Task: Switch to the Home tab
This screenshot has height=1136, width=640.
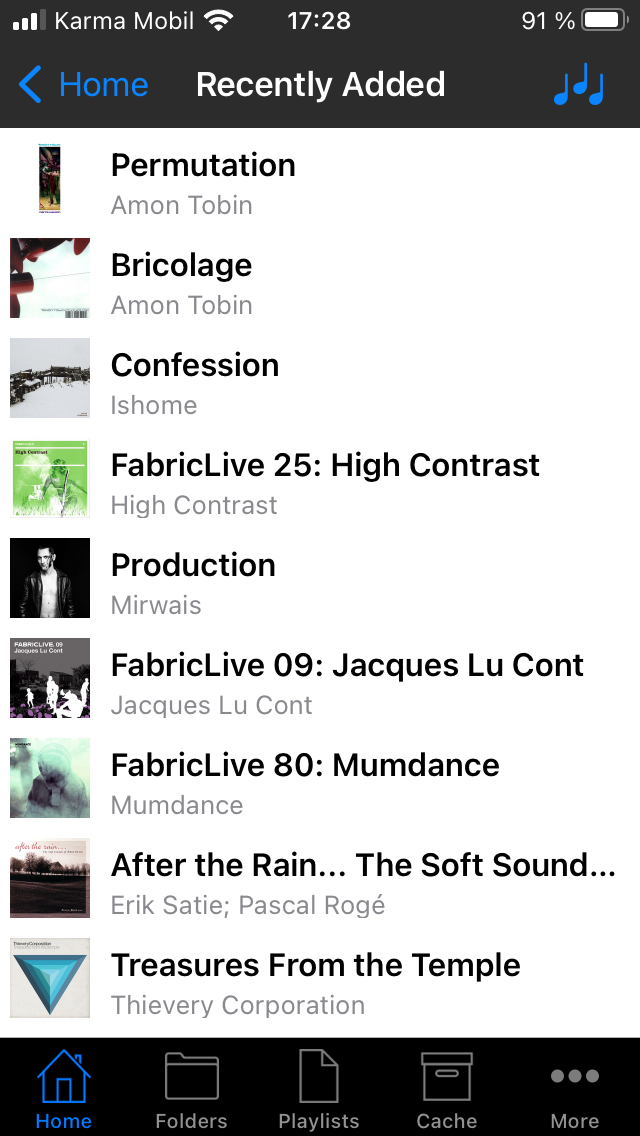Action: point(64,1089)
